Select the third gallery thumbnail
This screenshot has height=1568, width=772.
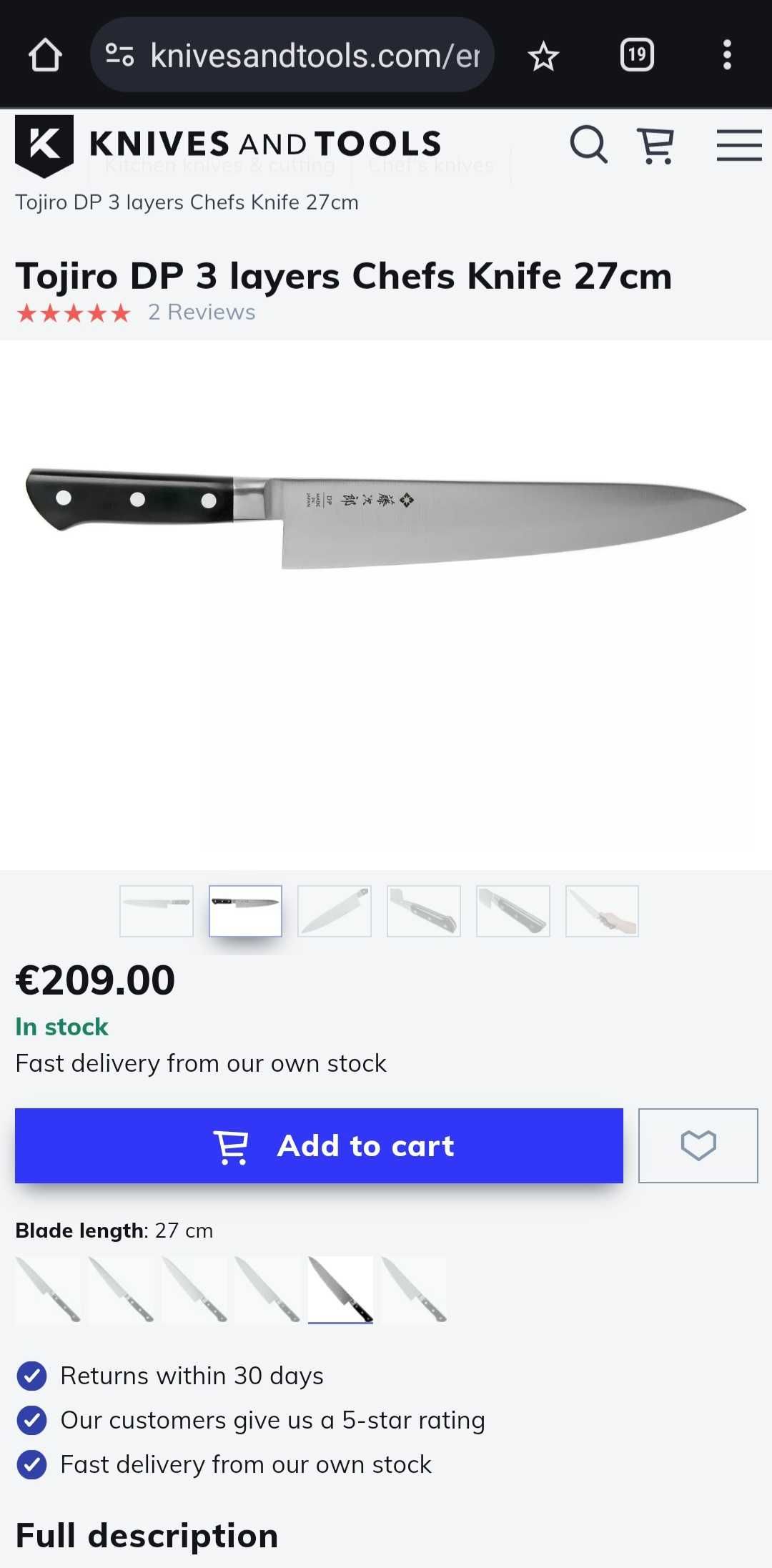(335, 910)
